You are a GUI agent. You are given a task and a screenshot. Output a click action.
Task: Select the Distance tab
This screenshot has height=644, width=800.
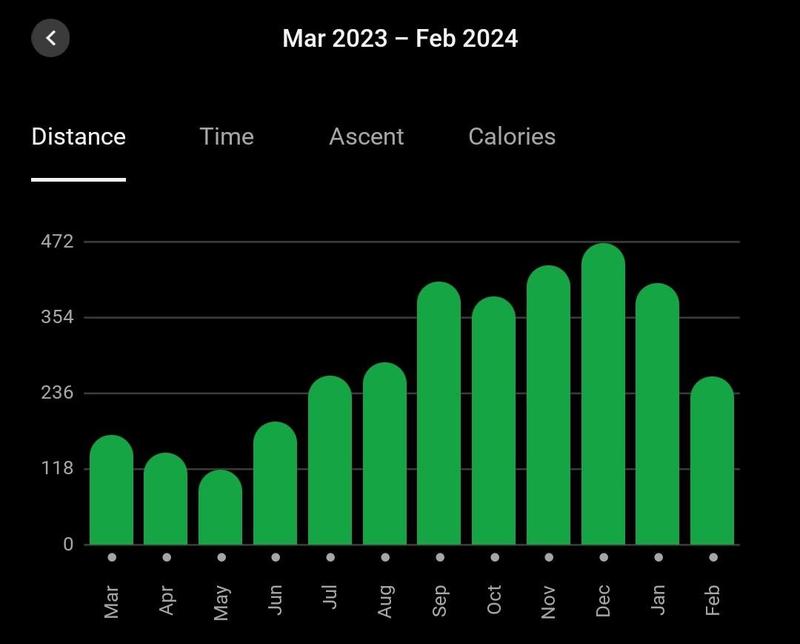pyautogui.click(x=79, y=137)
